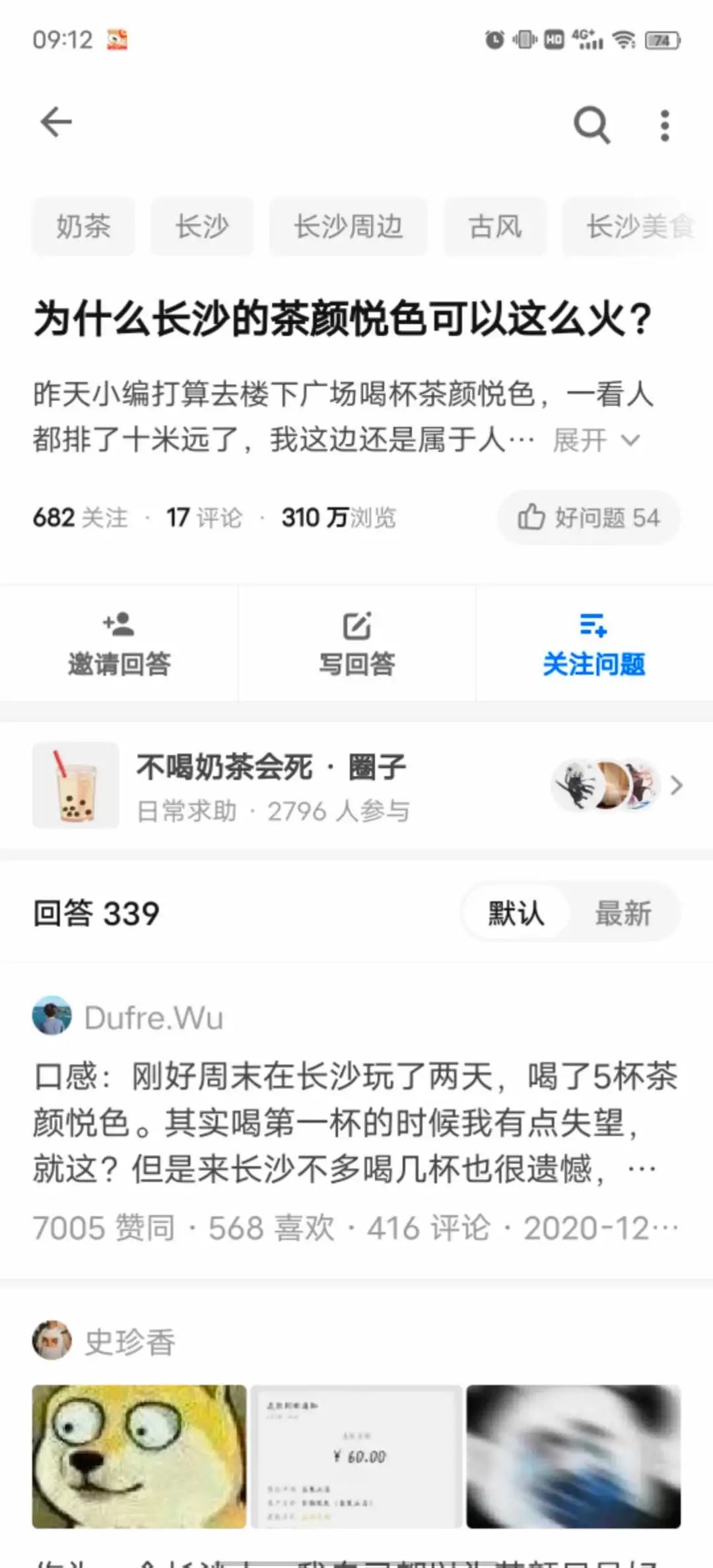Image resolution: width=713 pixels, height=1568 pixels.
Task: Go back using the top arrow
Action: (55, 122)
